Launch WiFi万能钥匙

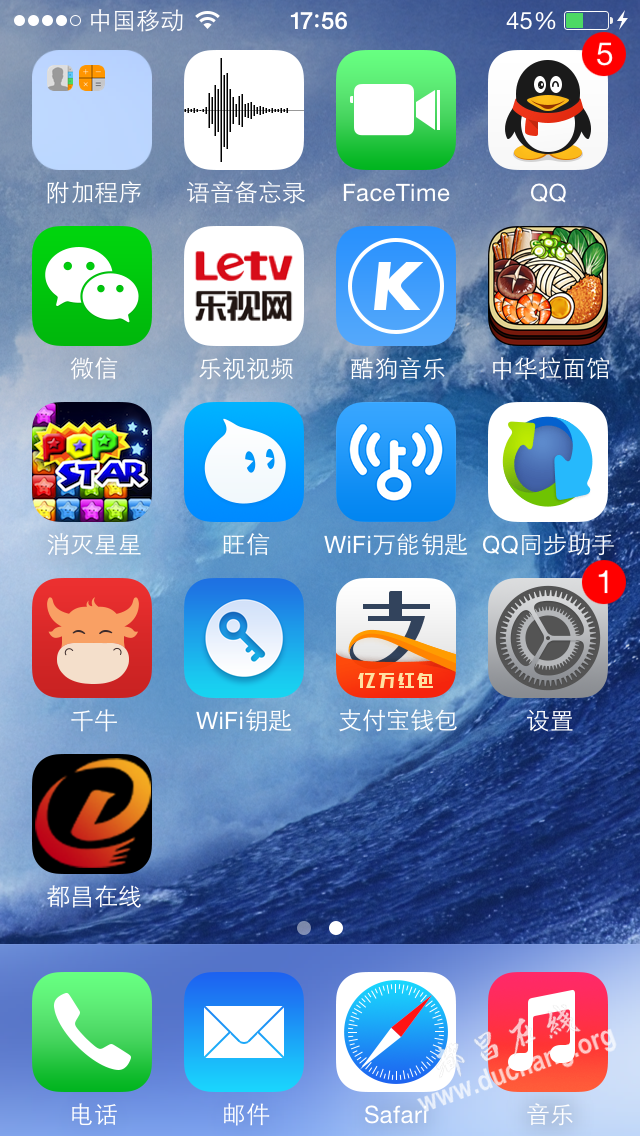pyautogui.click(x=396, y=462)
